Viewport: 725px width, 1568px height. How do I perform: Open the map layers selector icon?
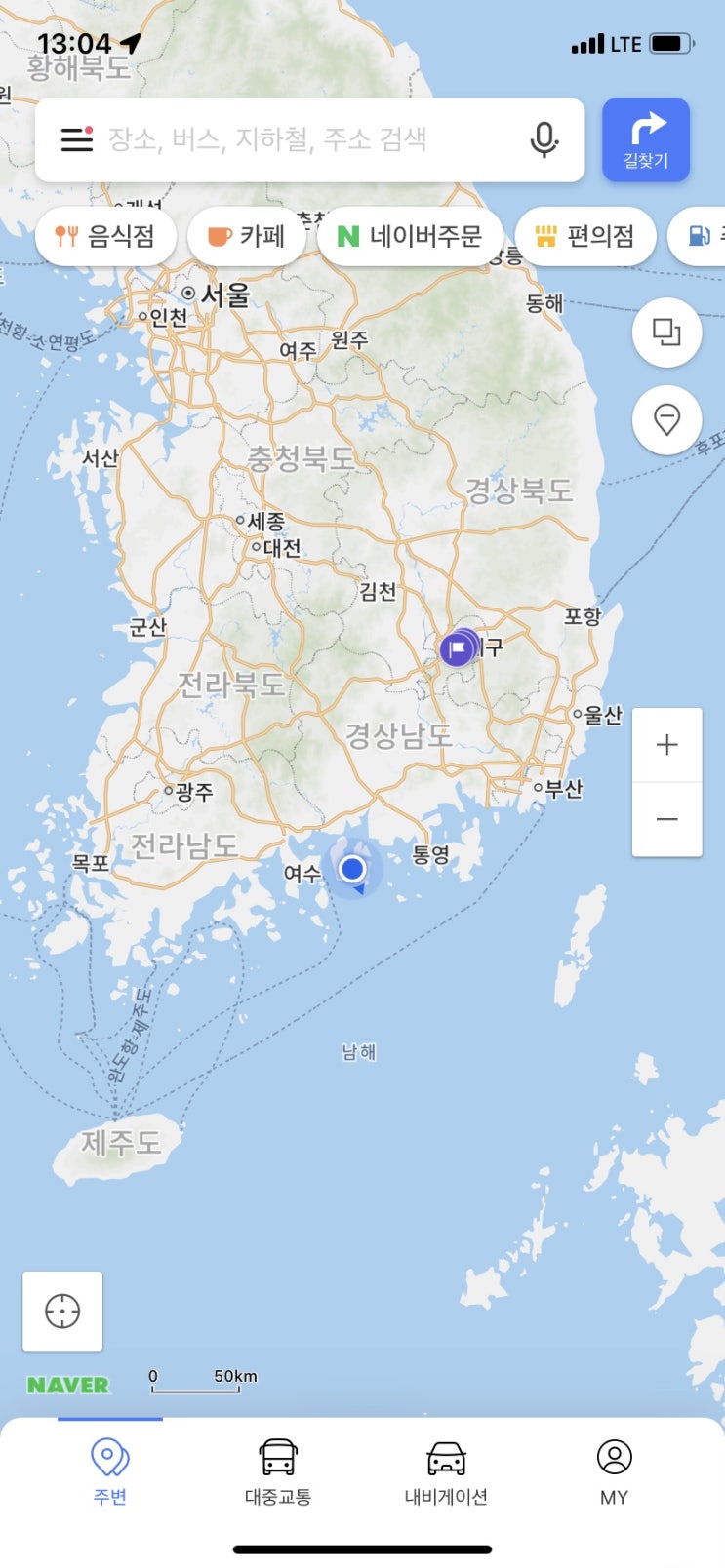[667, 333]
